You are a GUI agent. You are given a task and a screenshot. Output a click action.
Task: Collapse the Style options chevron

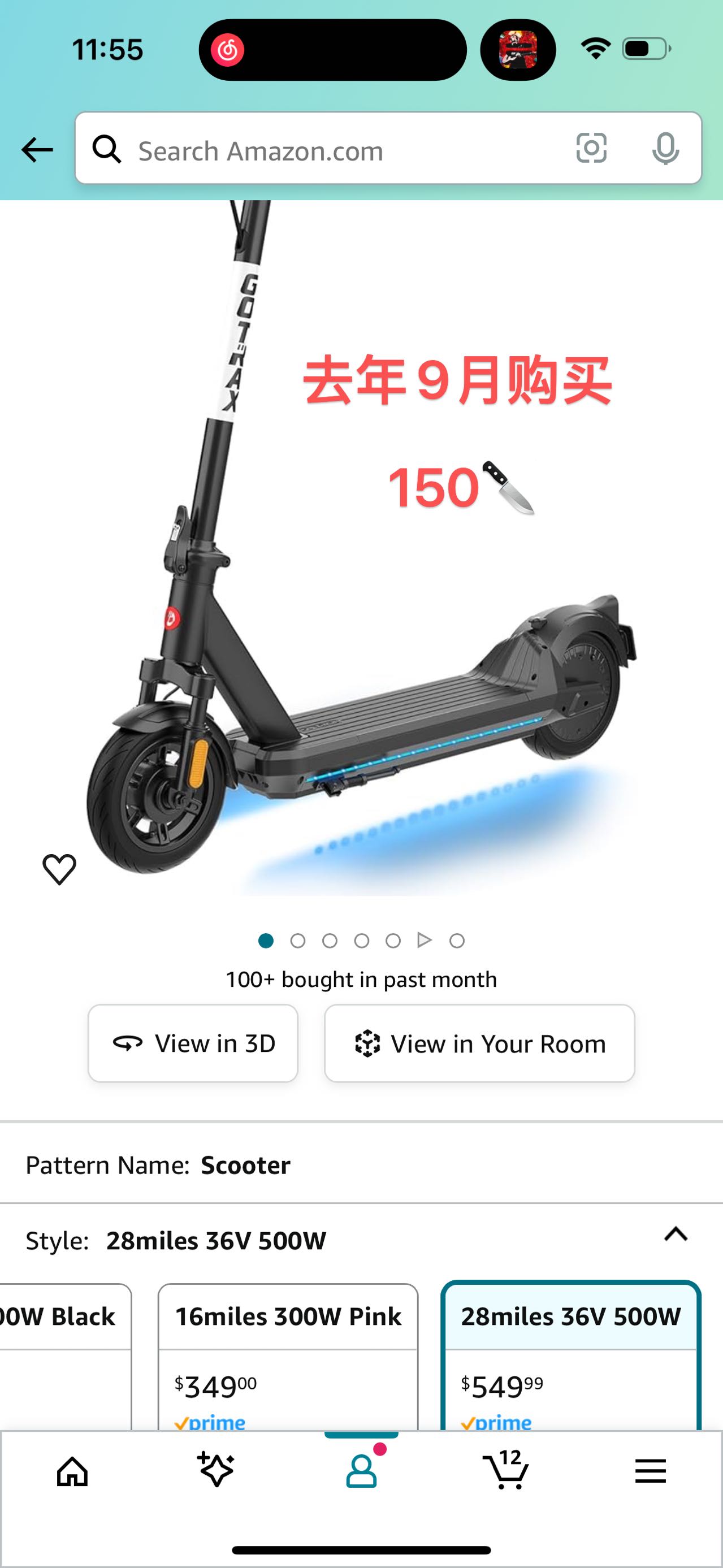[x=676, y=1235]
